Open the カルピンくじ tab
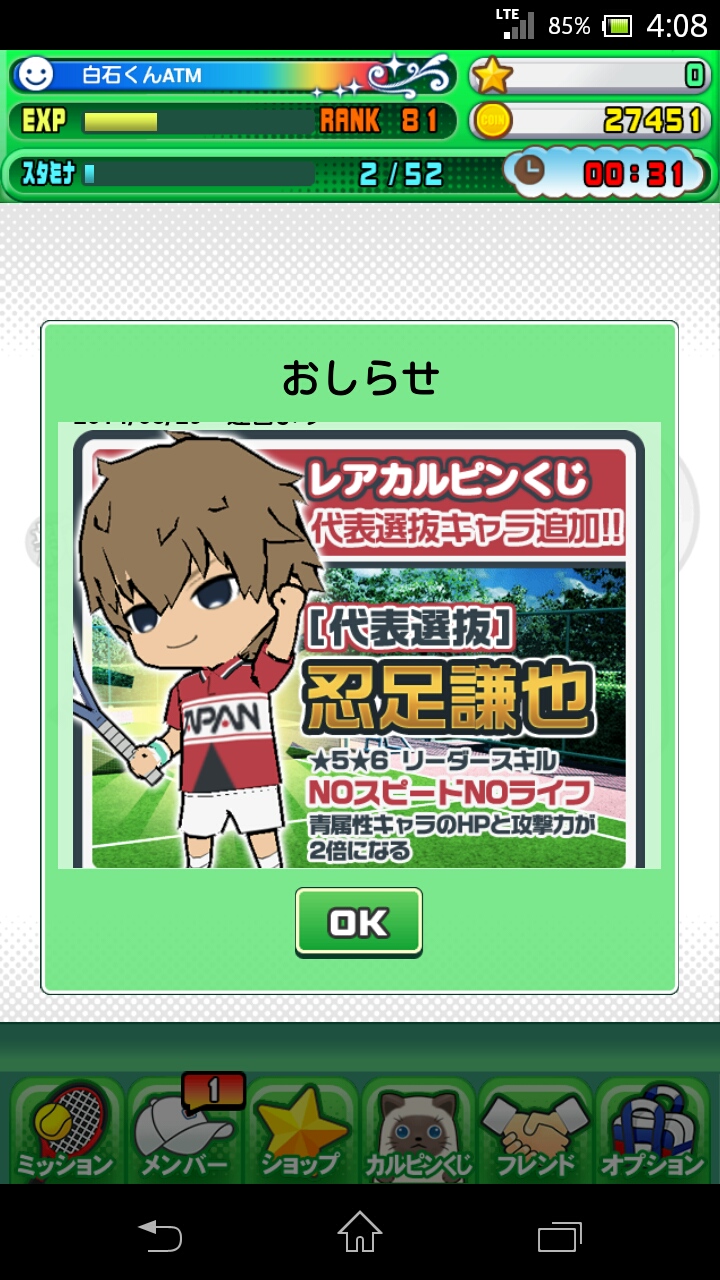 click(418, 1132)
